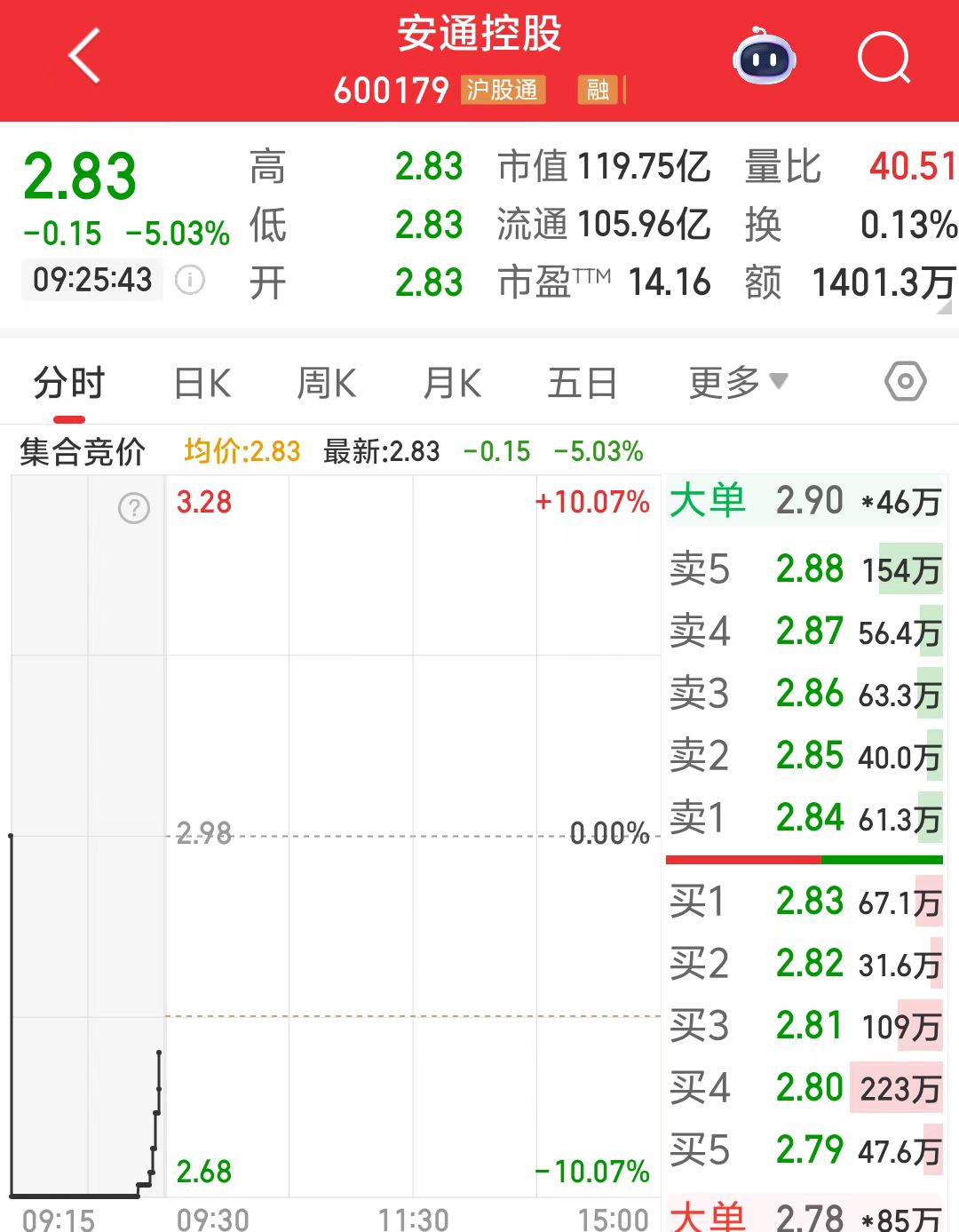
Task: Go back using the header arrow
Action: [84, 56]
